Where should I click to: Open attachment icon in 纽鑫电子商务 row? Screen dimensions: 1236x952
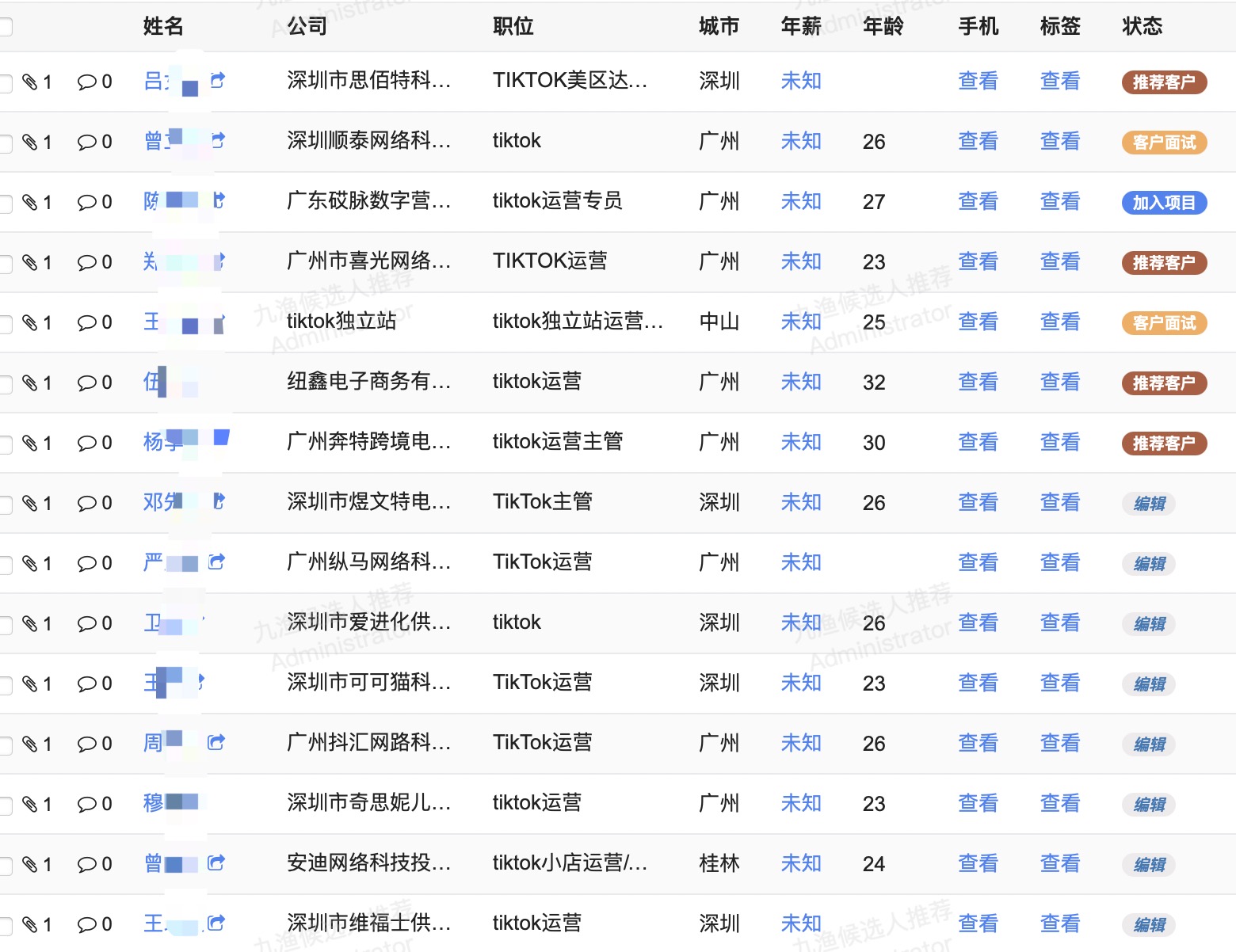(x=30, y=383)
